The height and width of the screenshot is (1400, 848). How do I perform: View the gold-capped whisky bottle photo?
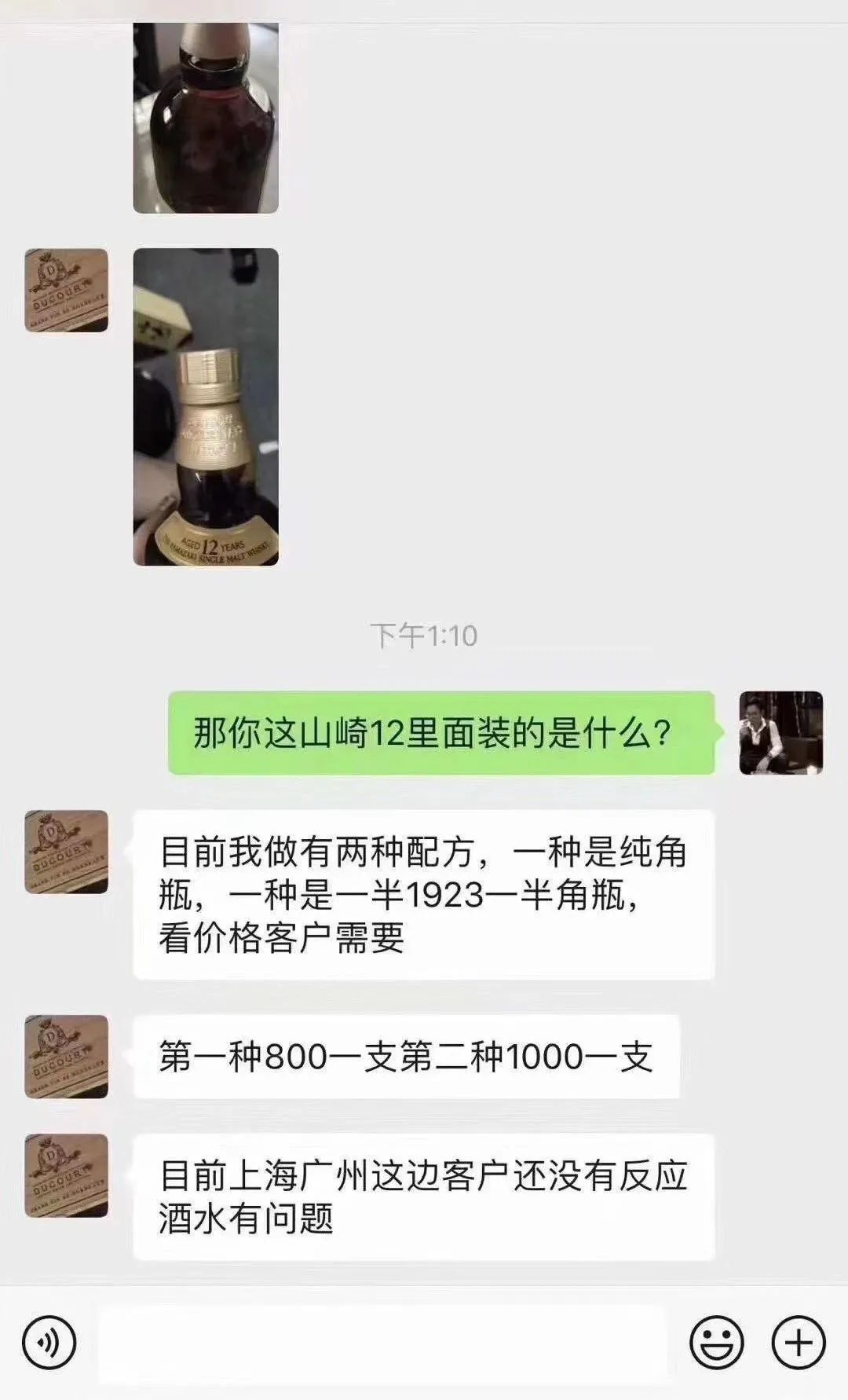point(206,409)
